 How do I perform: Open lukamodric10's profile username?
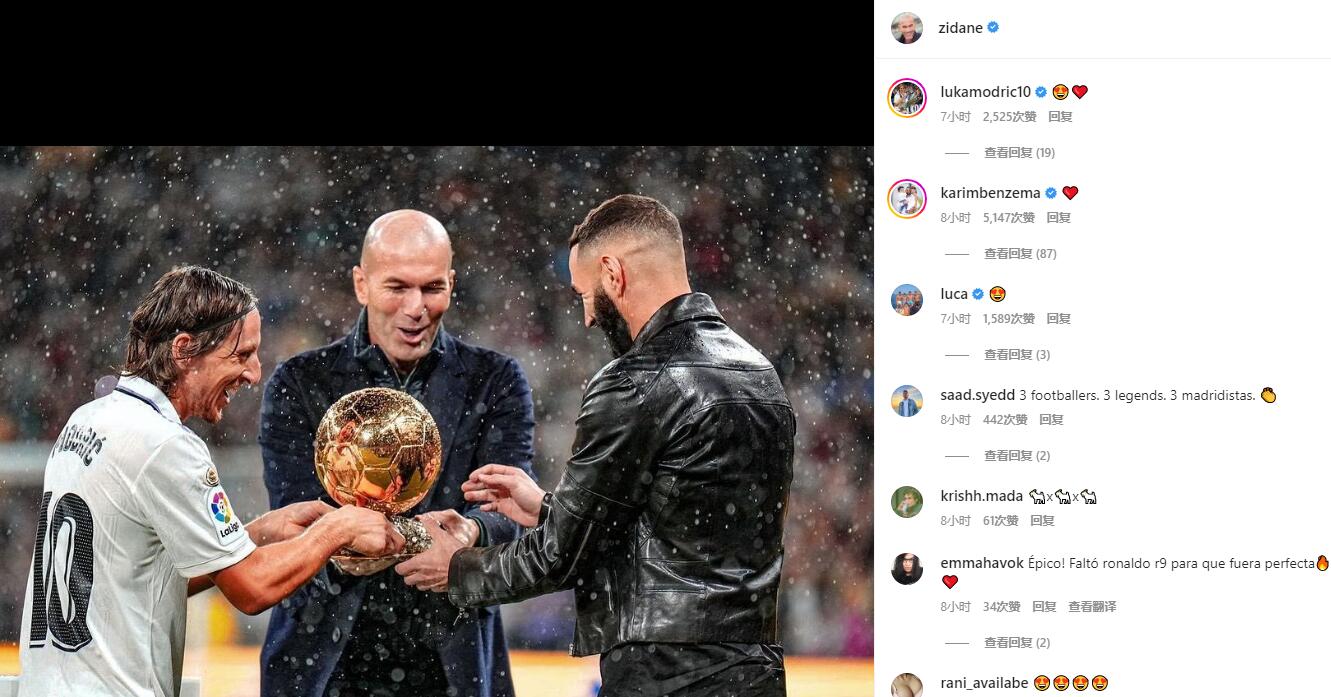tap(985, 92)
